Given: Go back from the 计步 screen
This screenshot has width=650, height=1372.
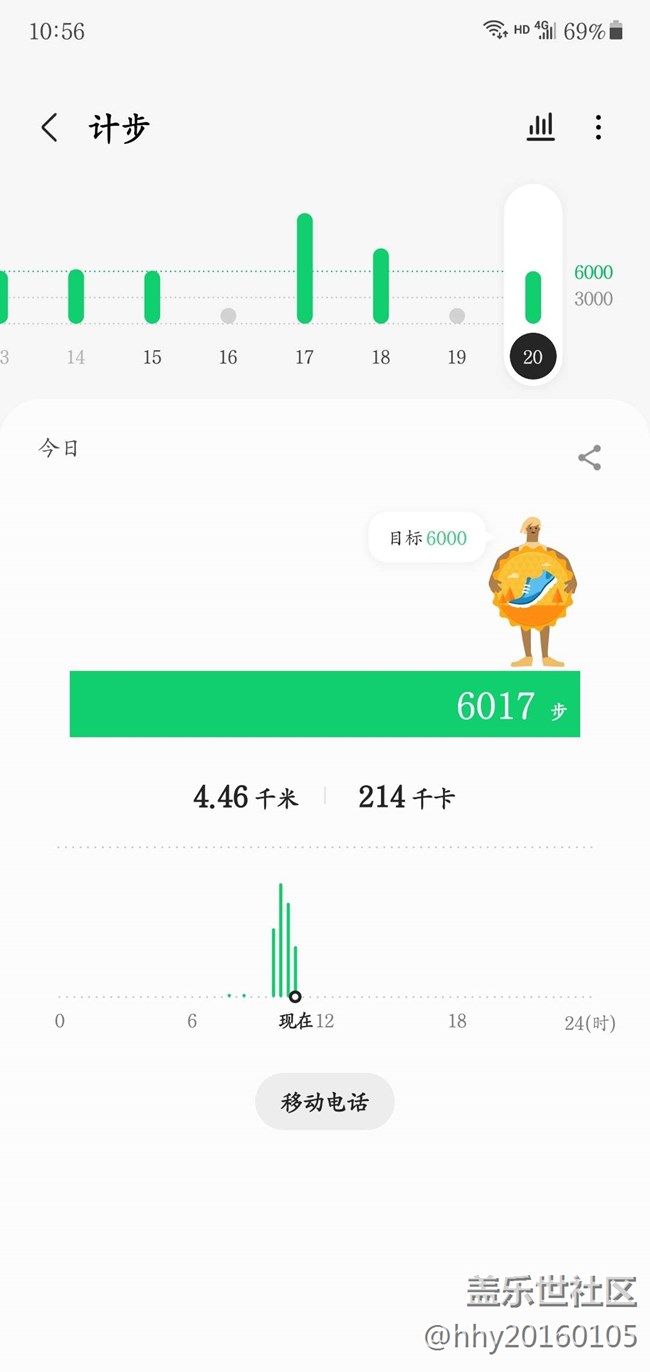Looking at the screenshot, I should [49, 128].
